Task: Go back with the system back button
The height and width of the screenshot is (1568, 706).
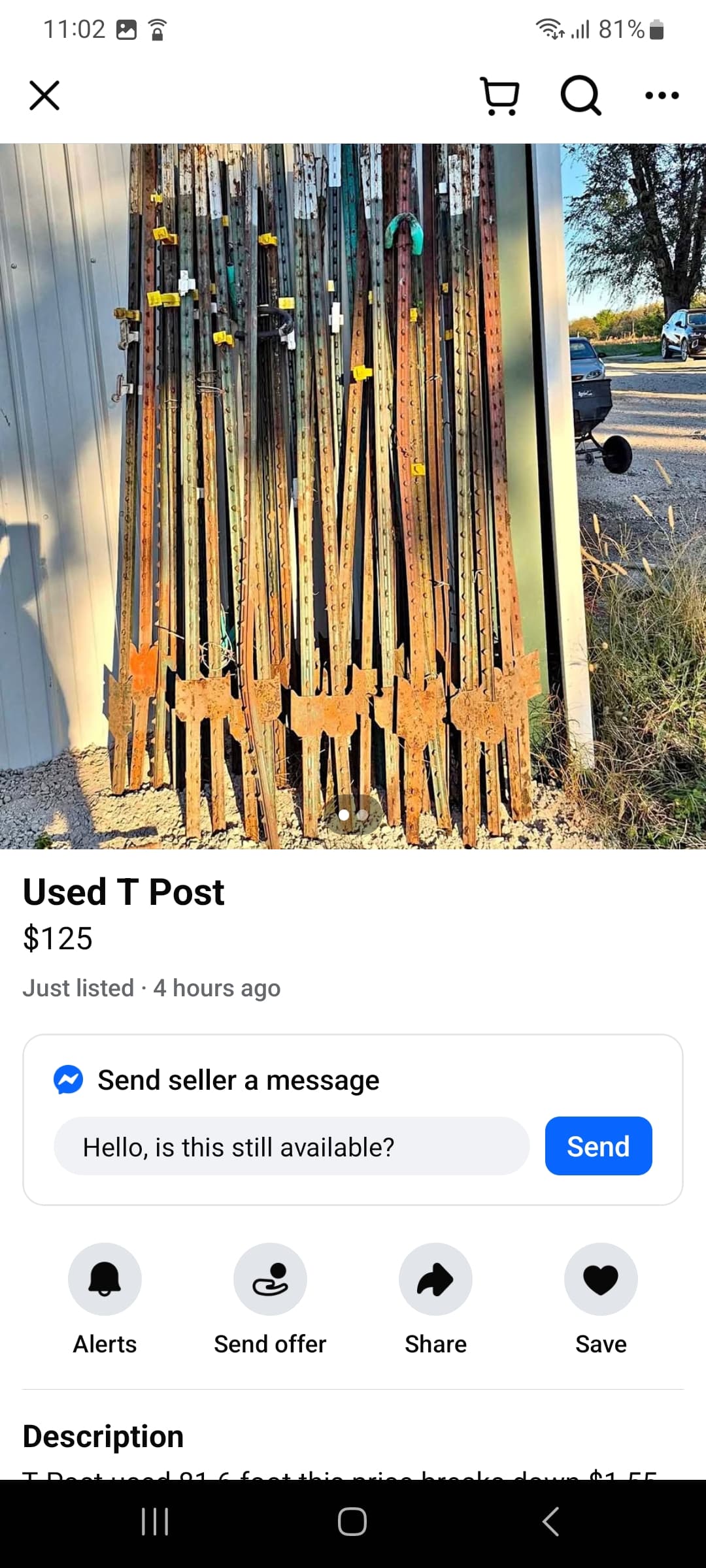Action: [550, 1522]
